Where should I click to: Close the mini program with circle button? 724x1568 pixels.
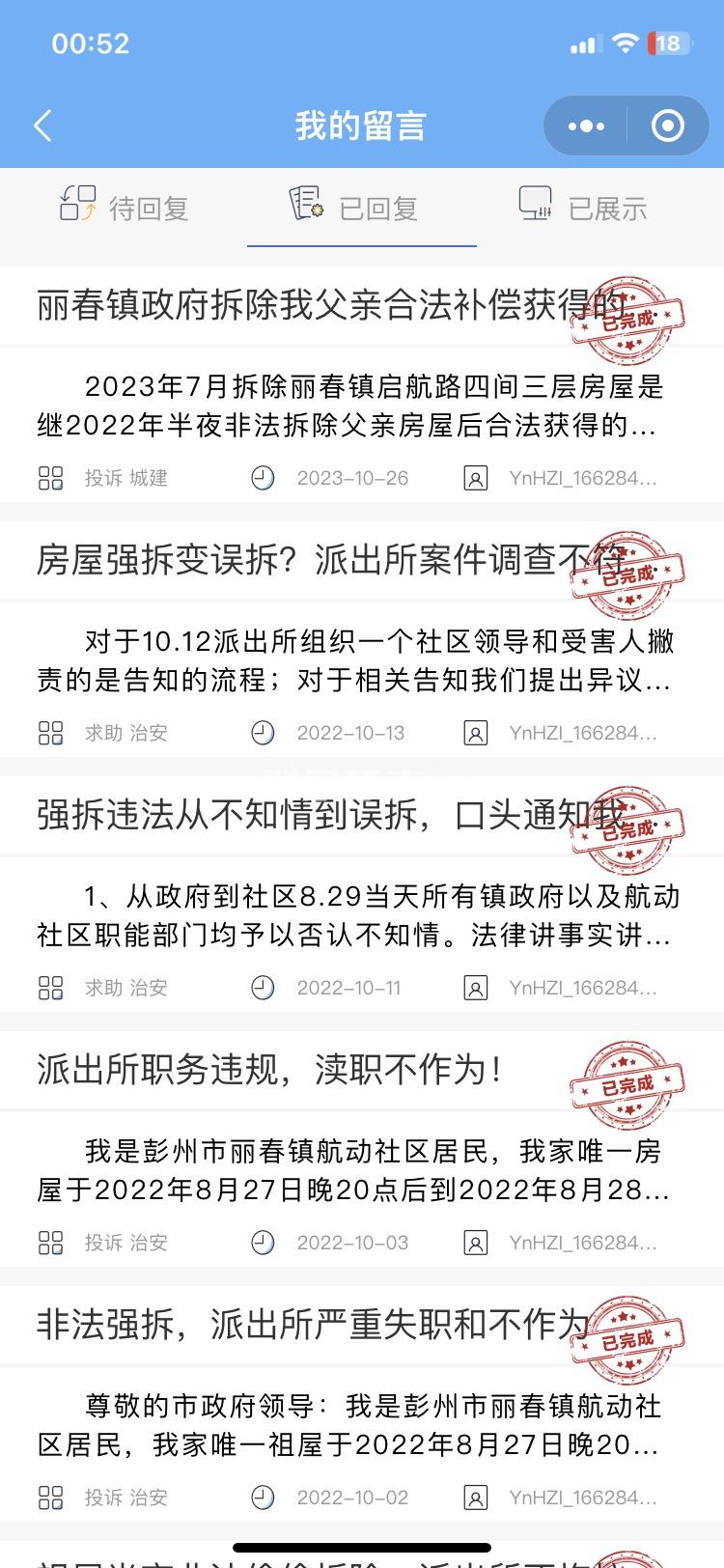pos(668,126)
